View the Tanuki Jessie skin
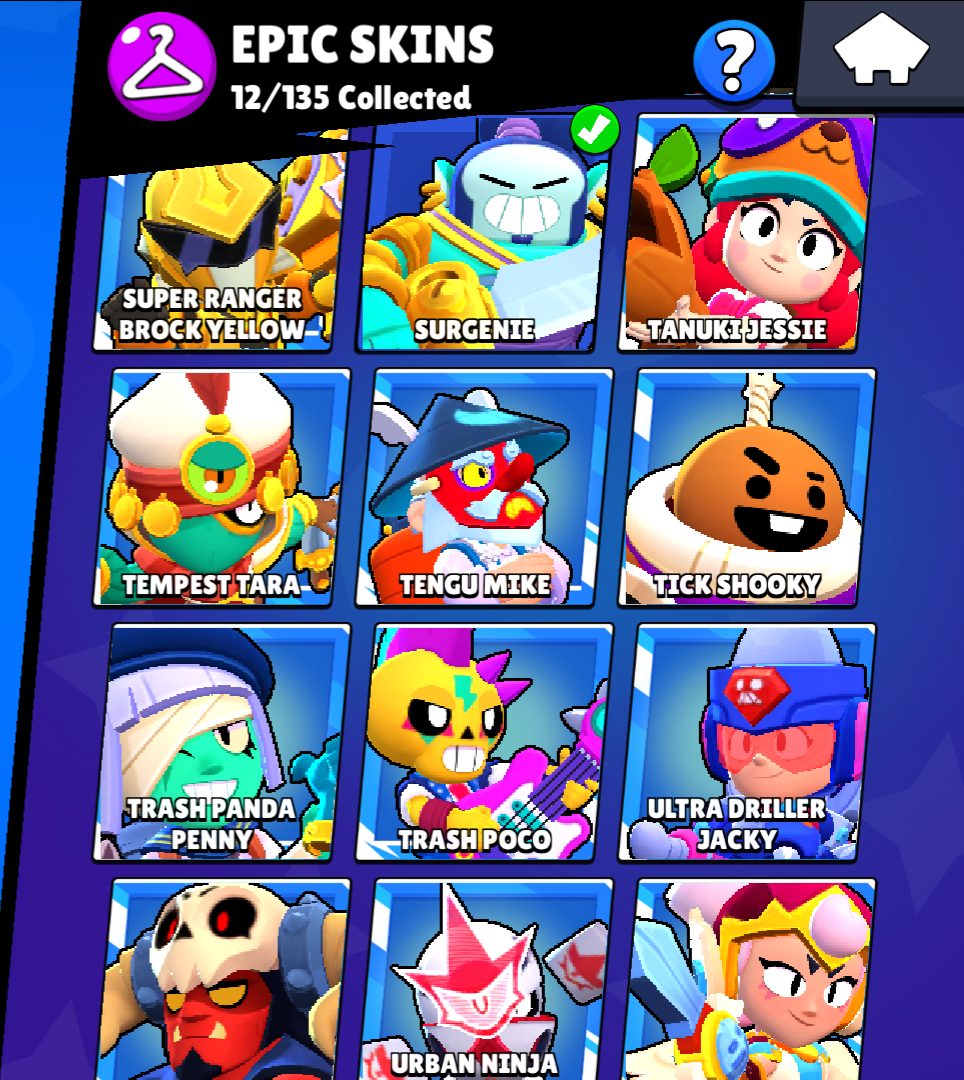 pyautogui.click(x=746, y=235)
